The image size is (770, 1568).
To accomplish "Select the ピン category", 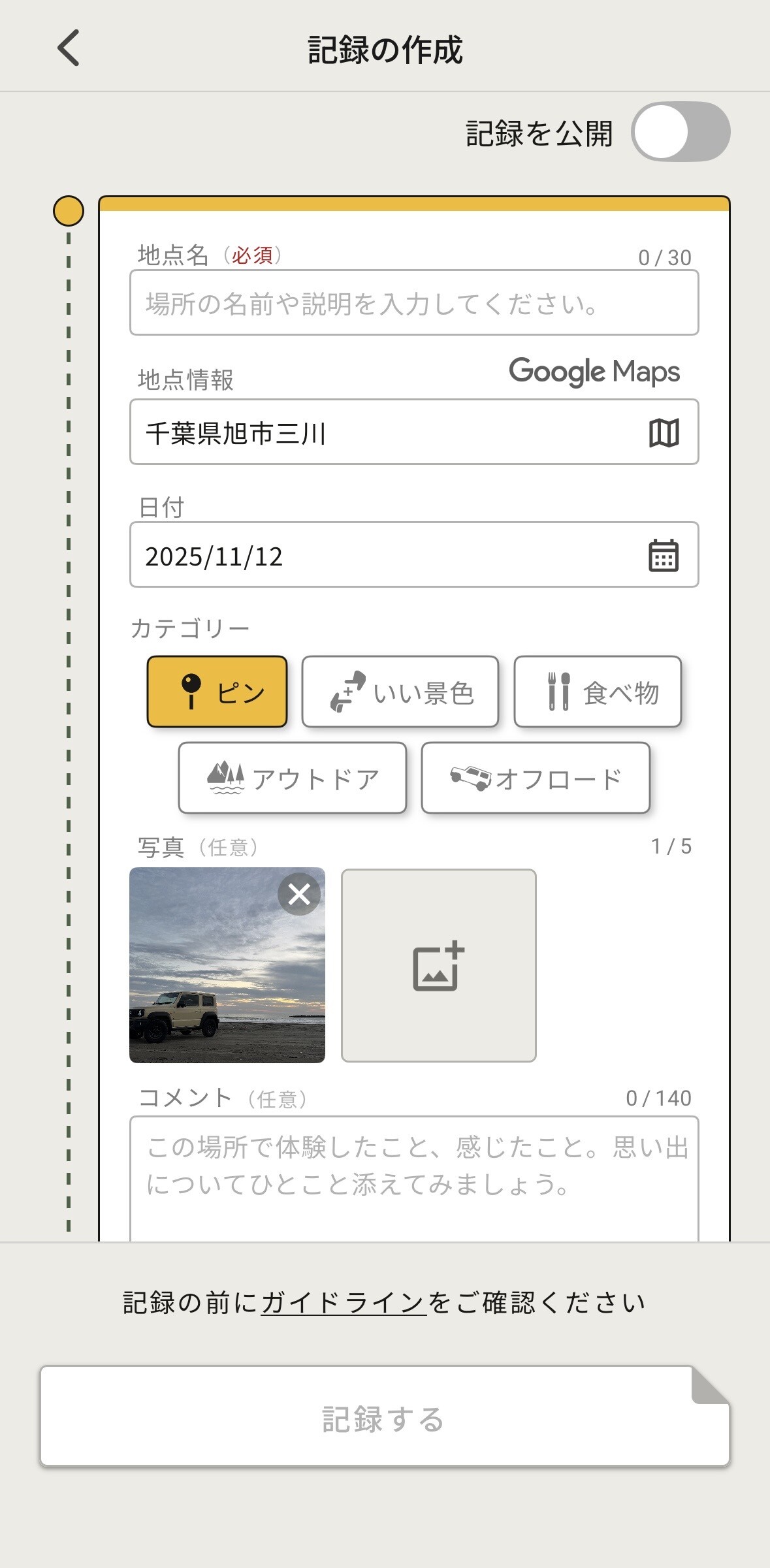I will pyautogui.click(x=217, y=692).
